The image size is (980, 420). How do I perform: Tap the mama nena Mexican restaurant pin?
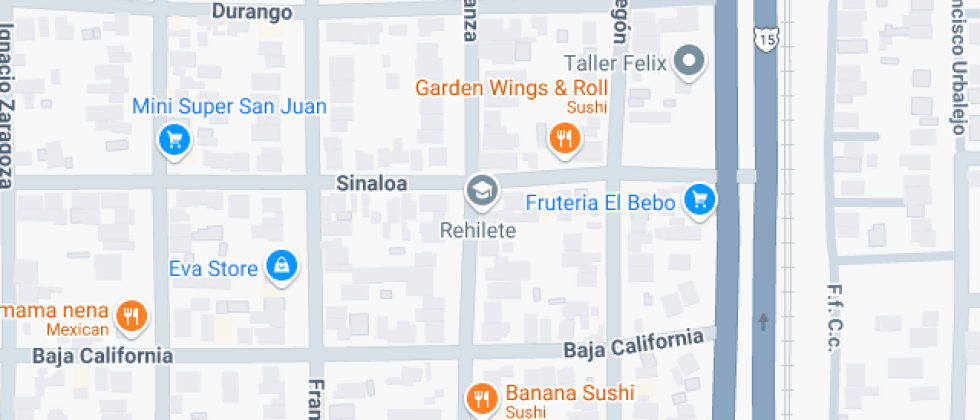(x=131, y=317)
